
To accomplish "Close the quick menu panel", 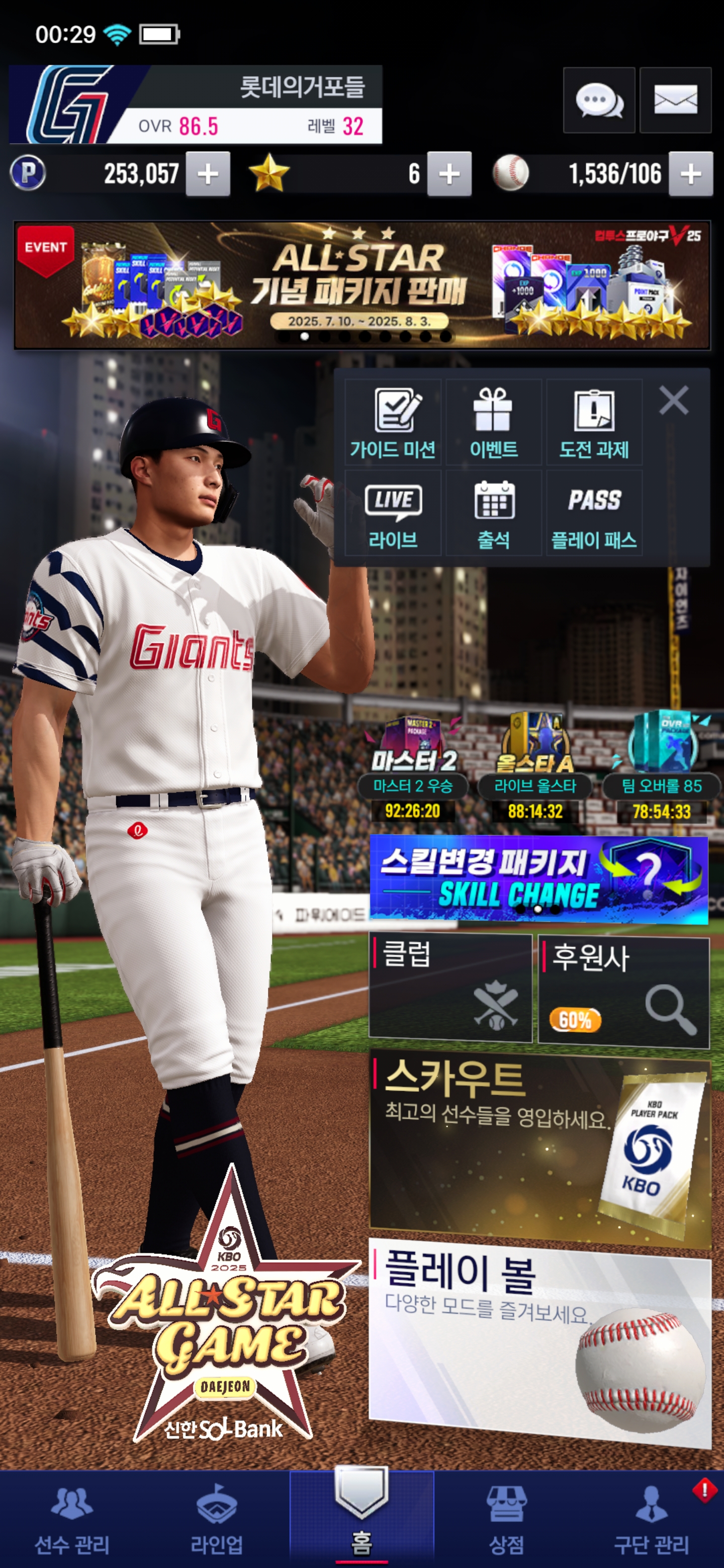I will (673, 401).
